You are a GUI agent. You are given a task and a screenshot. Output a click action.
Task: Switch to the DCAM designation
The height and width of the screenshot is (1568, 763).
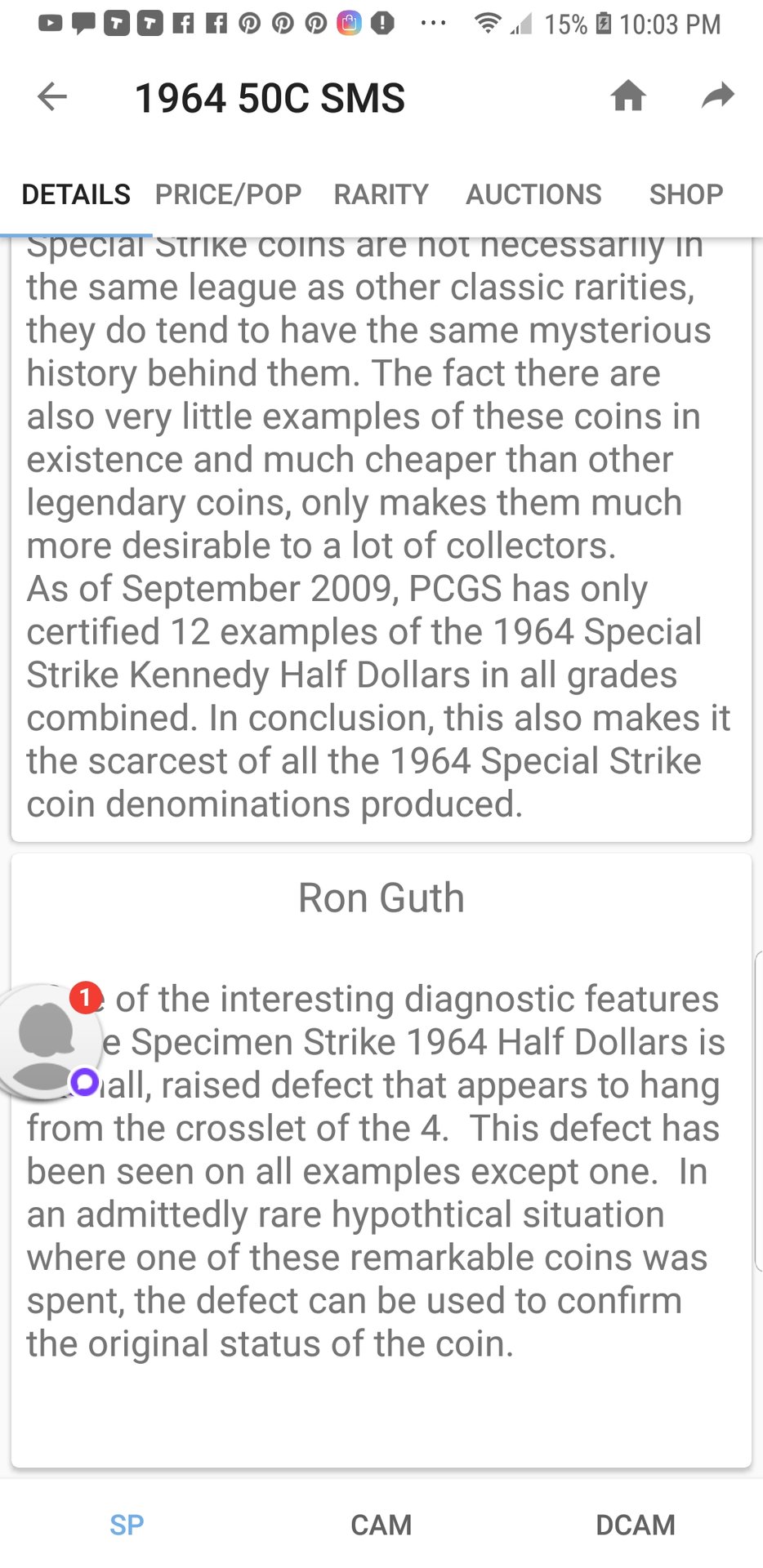click(635, 1525)
